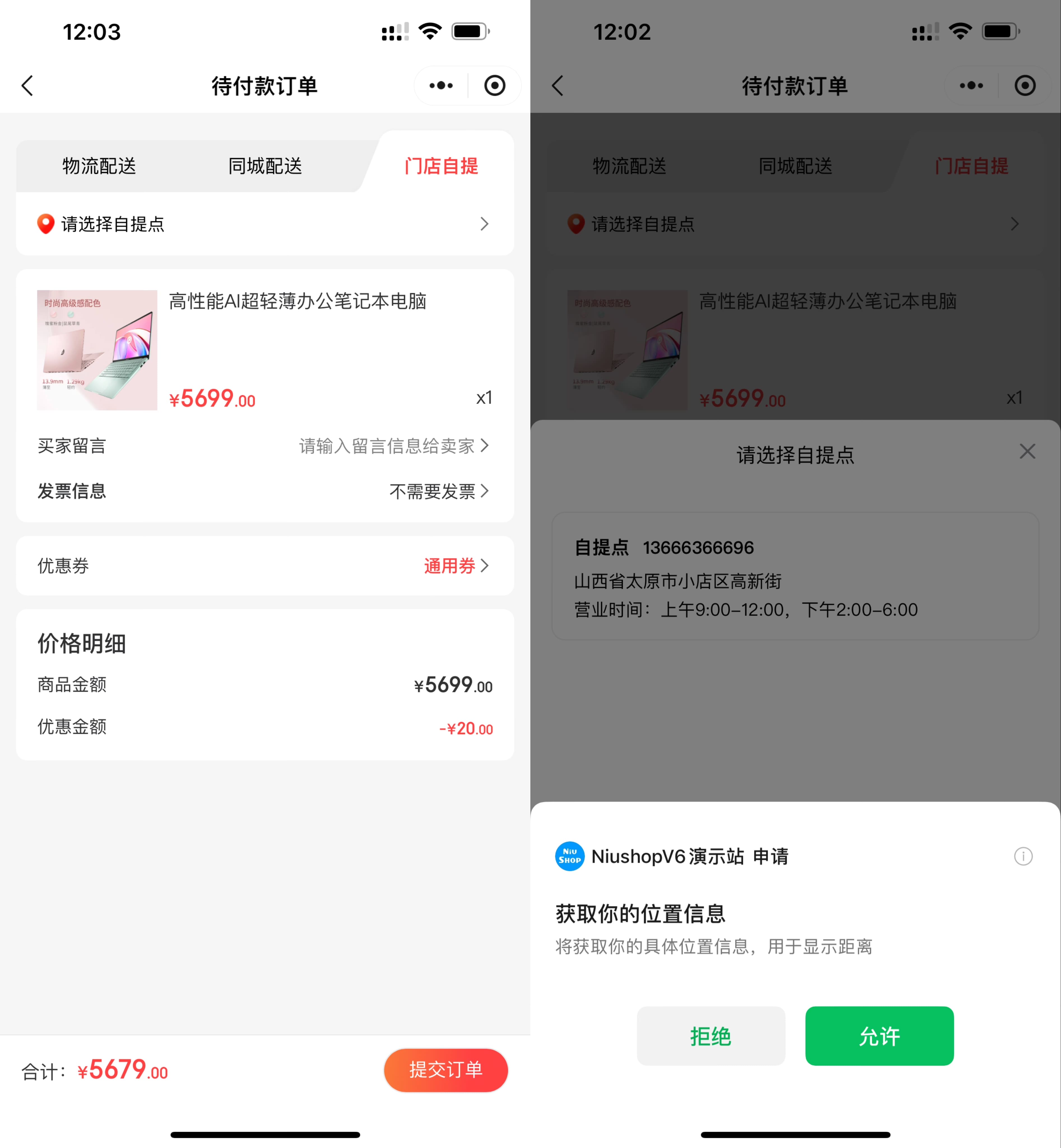Open the mini-program menu on the 12:03 screen

click(x=441, y=85)
